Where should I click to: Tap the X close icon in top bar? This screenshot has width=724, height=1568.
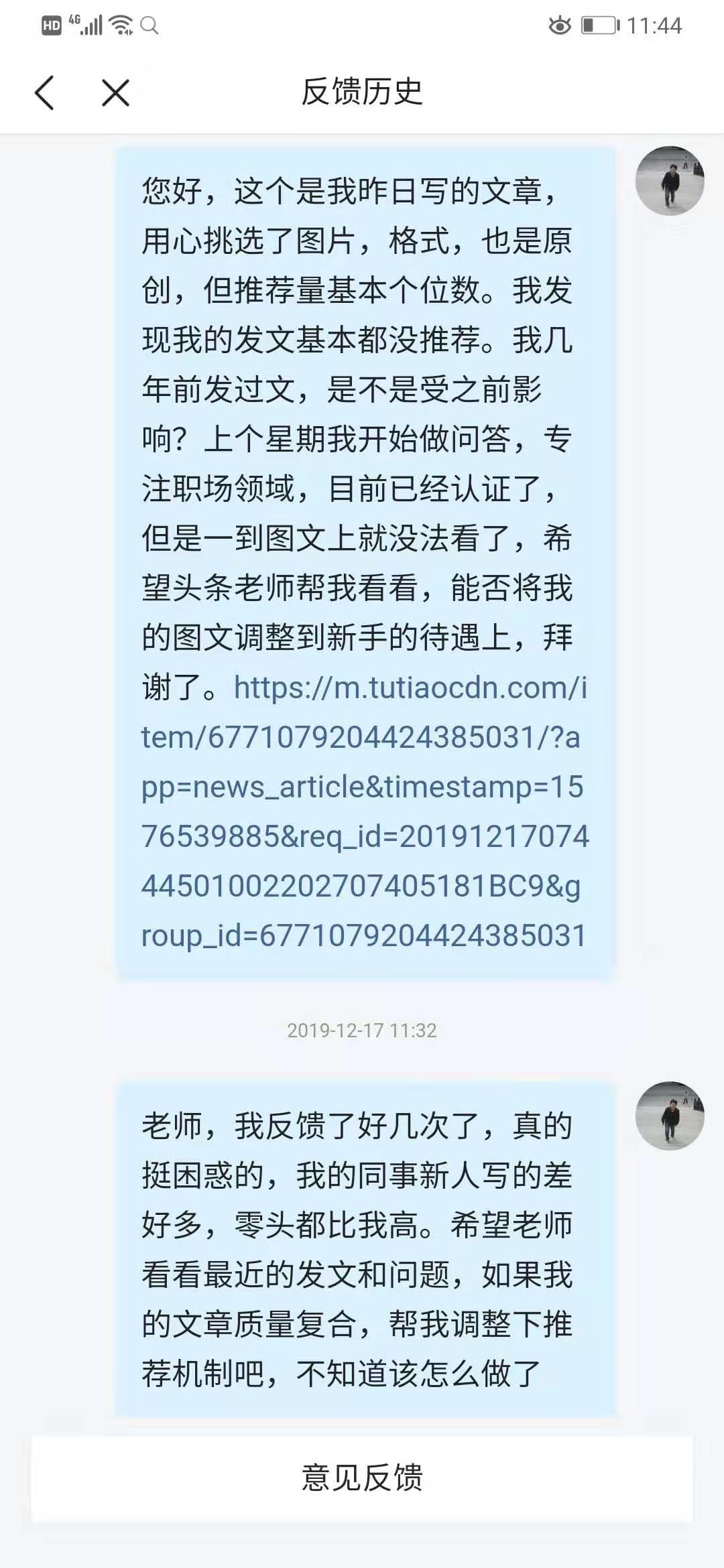113,93
